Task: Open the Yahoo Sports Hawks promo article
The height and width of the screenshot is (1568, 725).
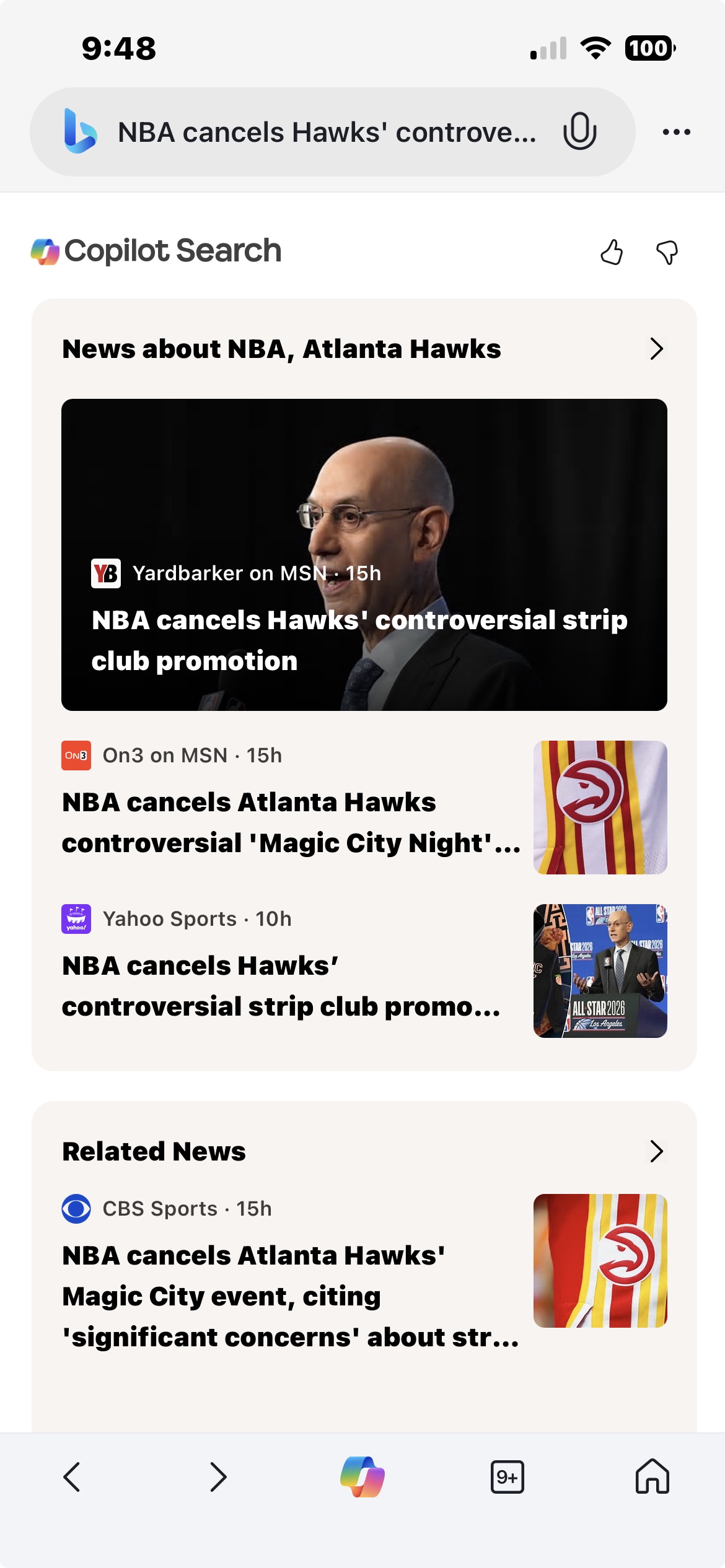Action: pos(282,986)
